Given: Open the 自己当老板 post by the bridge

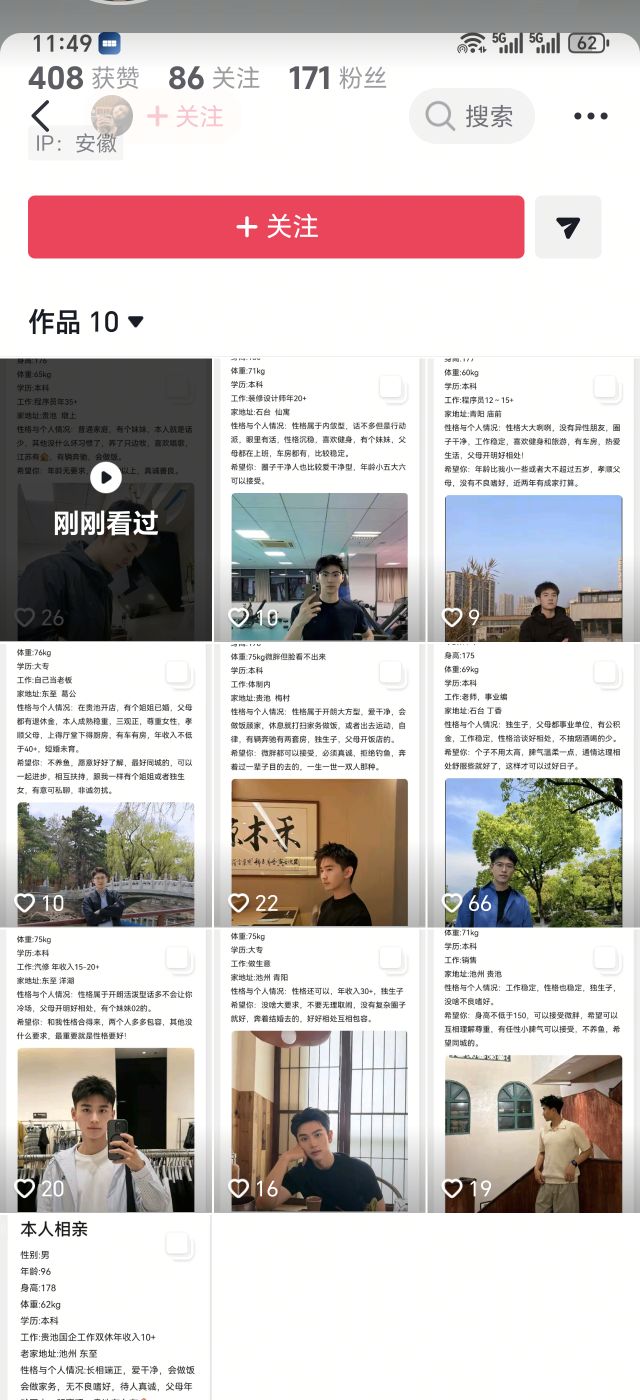Looking at the screenshot, I should point(106,785).
